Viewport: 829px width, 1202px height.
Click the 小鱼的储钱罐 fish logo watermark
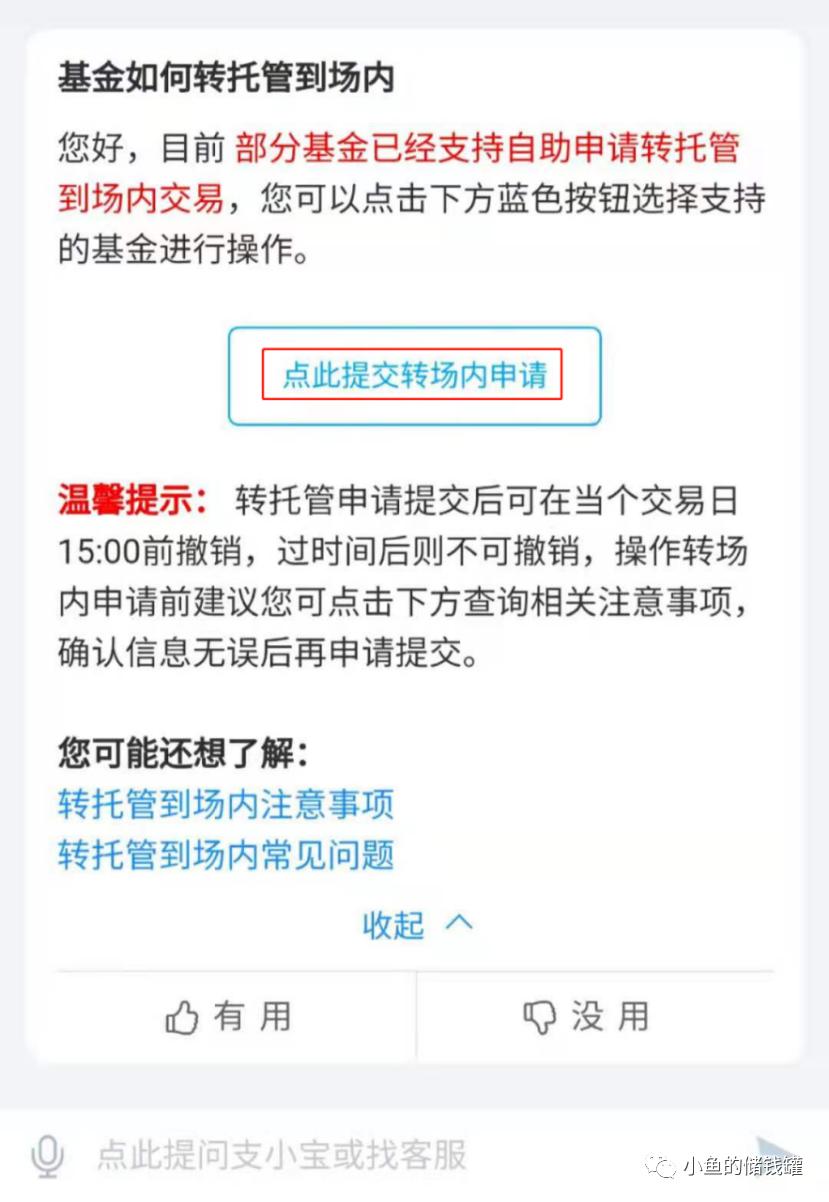(x=663, y=1164)
